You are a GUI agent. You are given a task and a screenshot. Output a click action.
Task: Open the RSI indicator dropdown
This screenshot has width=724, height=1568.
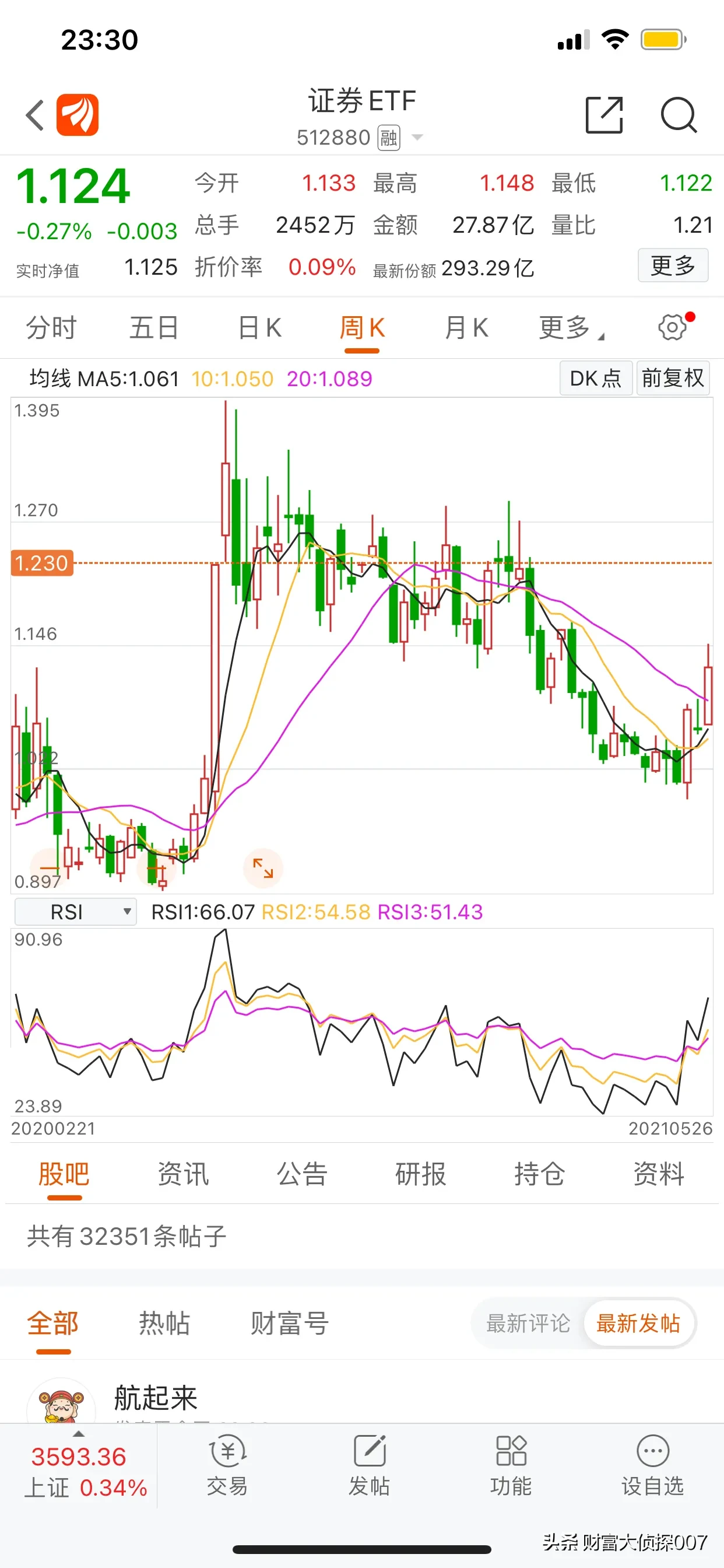[75, 912]
